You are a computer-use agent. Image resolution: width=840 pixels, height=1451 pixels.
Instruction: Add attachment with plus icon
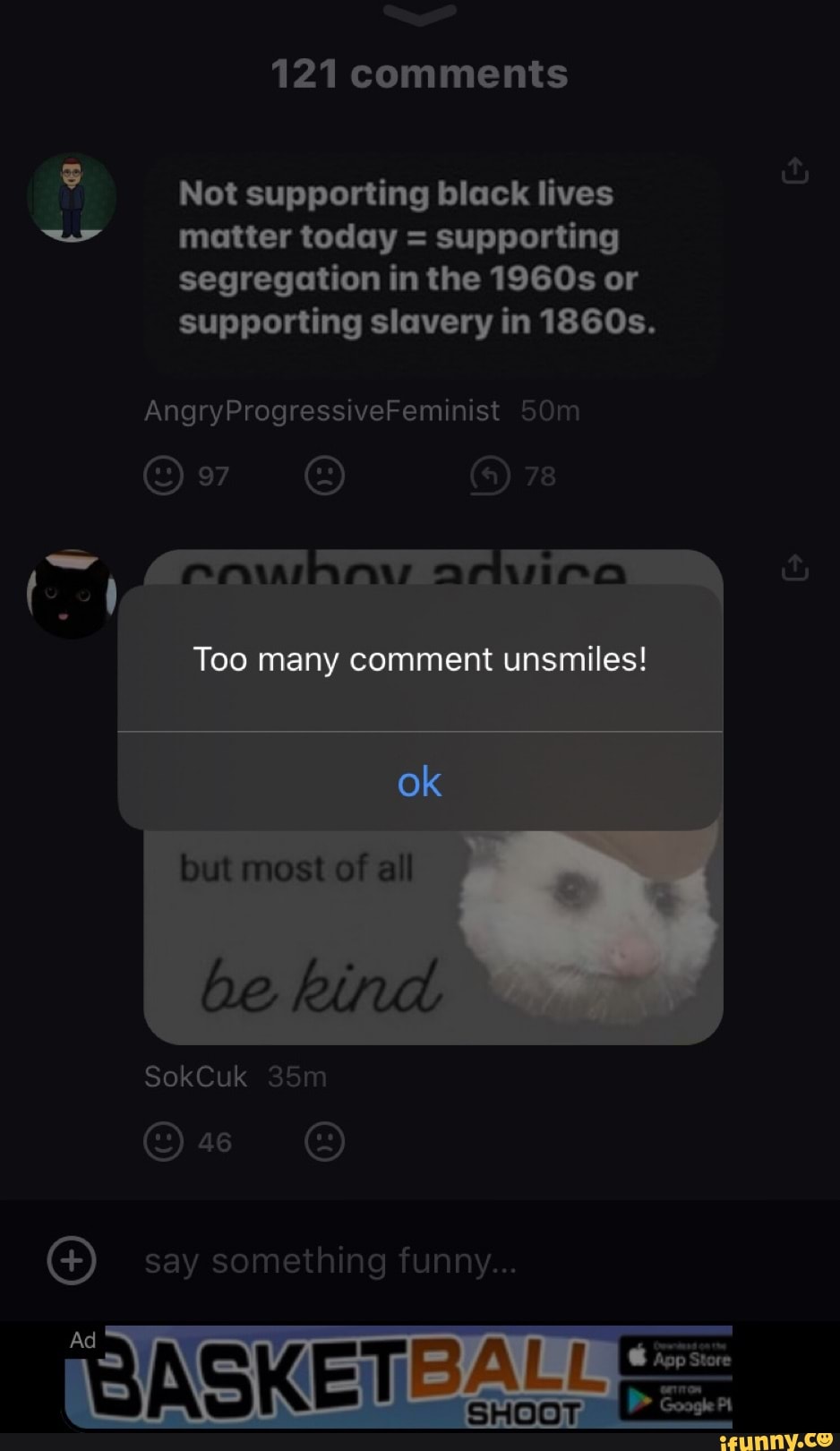pos(72,1261)
